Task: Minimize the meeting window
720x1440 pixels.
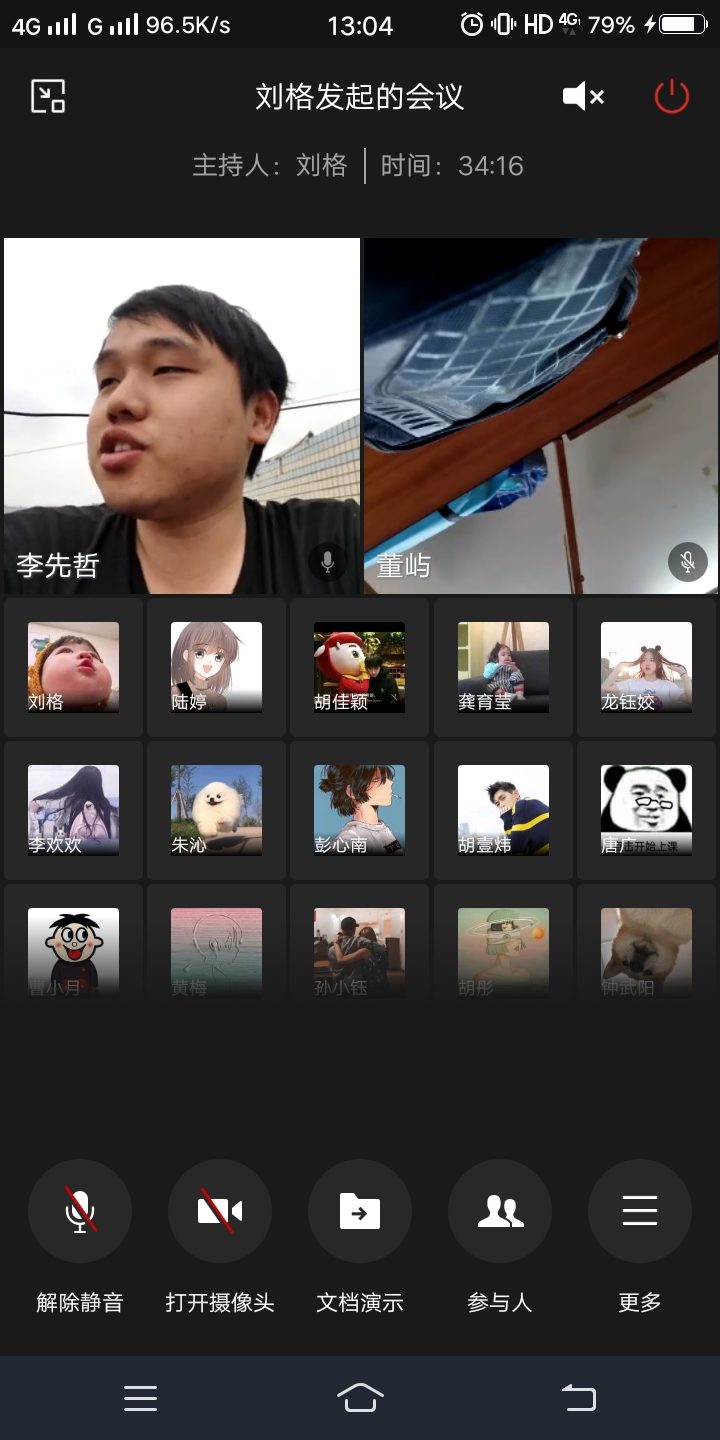Action: [x=48, y=97]
